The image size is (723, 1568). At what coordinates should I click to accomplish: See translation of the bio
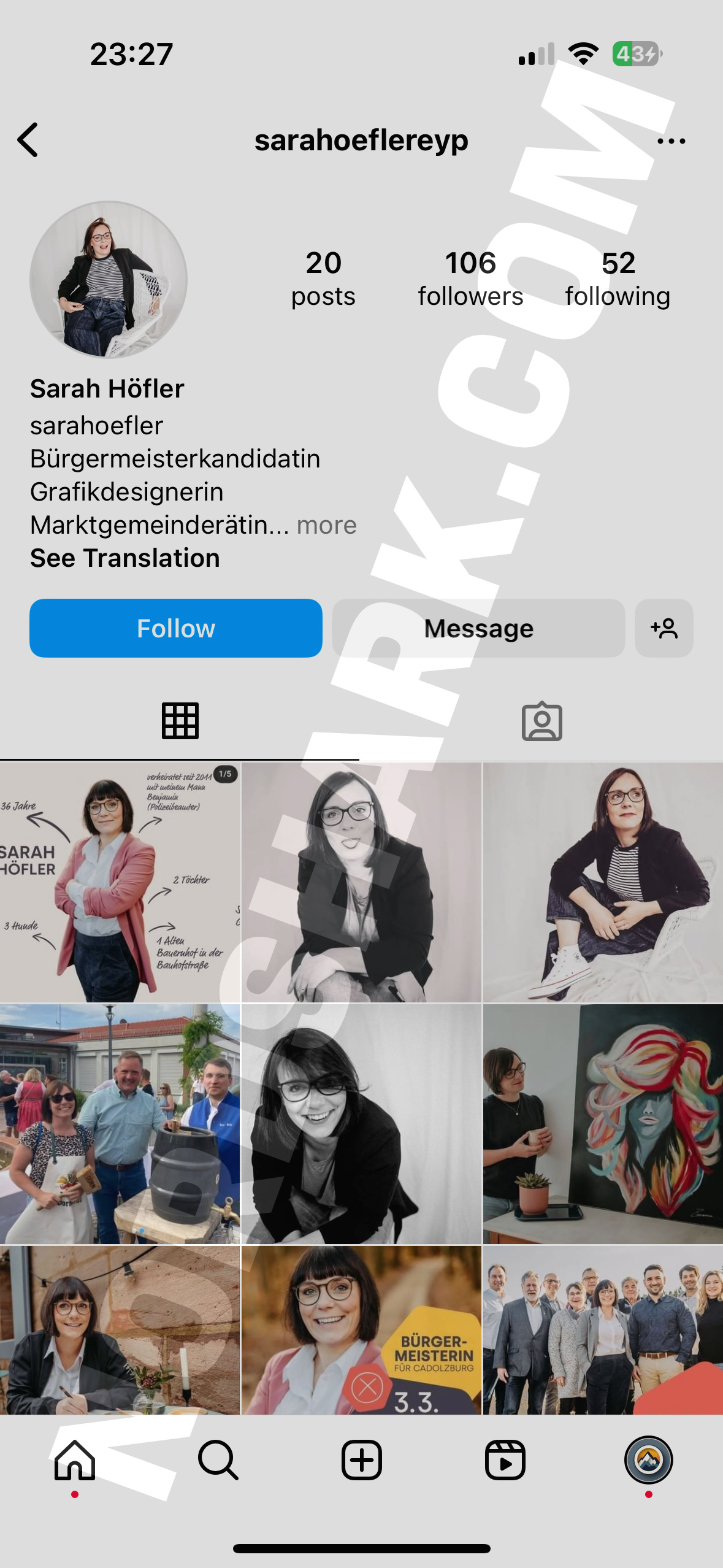click(125, 558)
